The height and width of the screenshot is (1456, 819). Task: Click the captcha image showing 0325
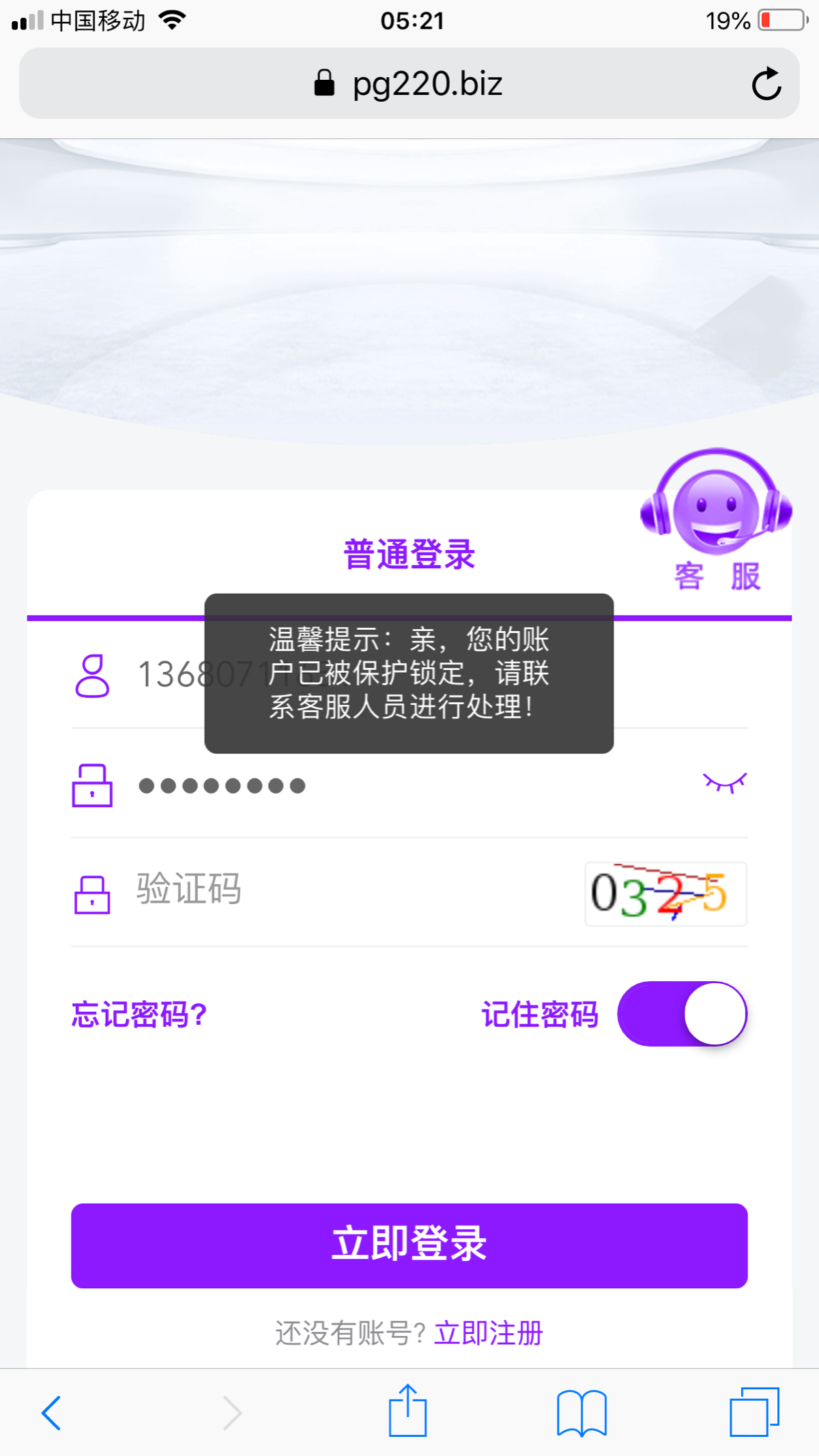[x=664, y=894]
